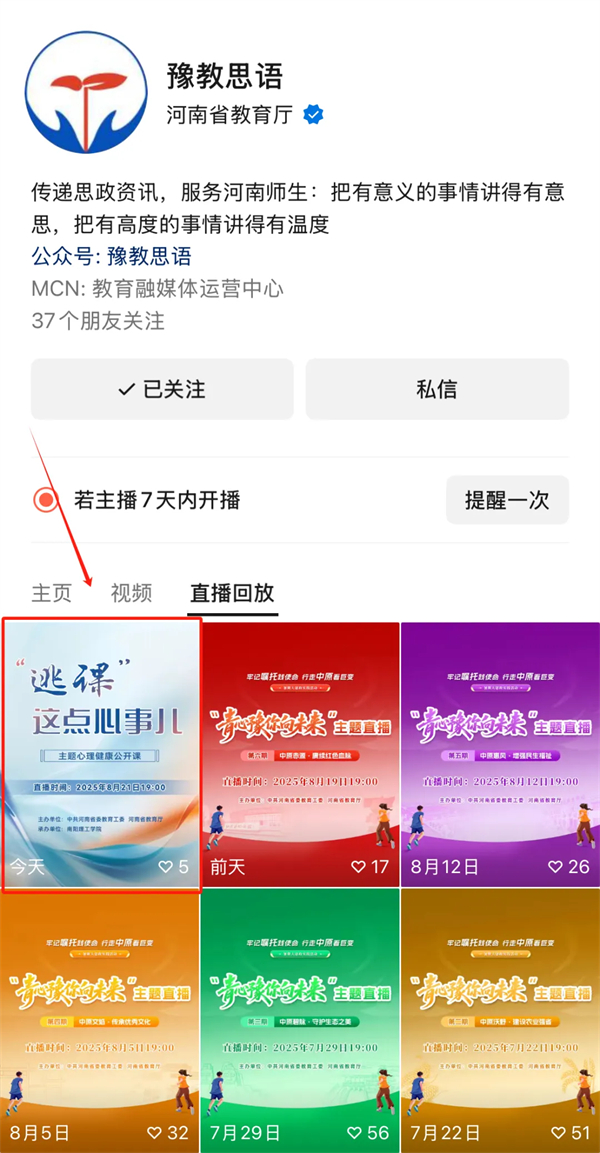Open the 公众号 豫教思语 link

(x=111, y=257)
